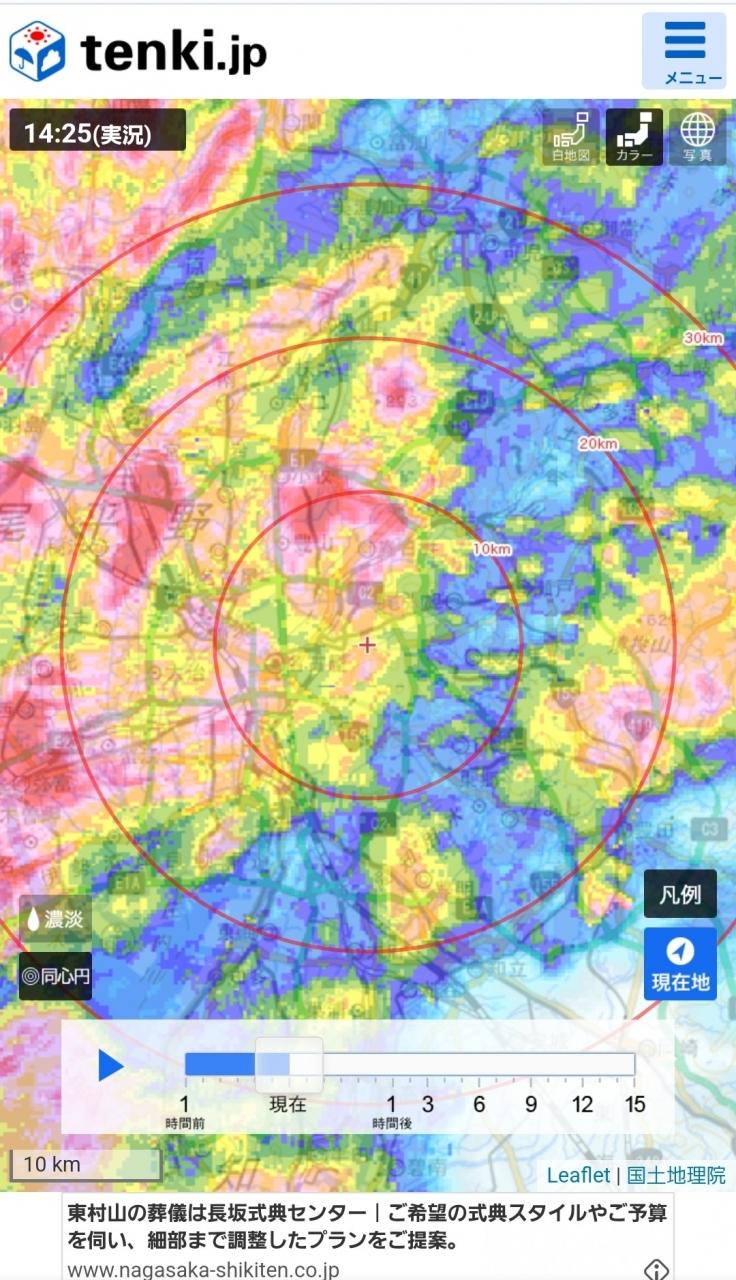Image resolution: width=736 pixels, height=1280 pixels.
Task: Toggle the 同心円 concentric circles
Action: click(55, 977)
